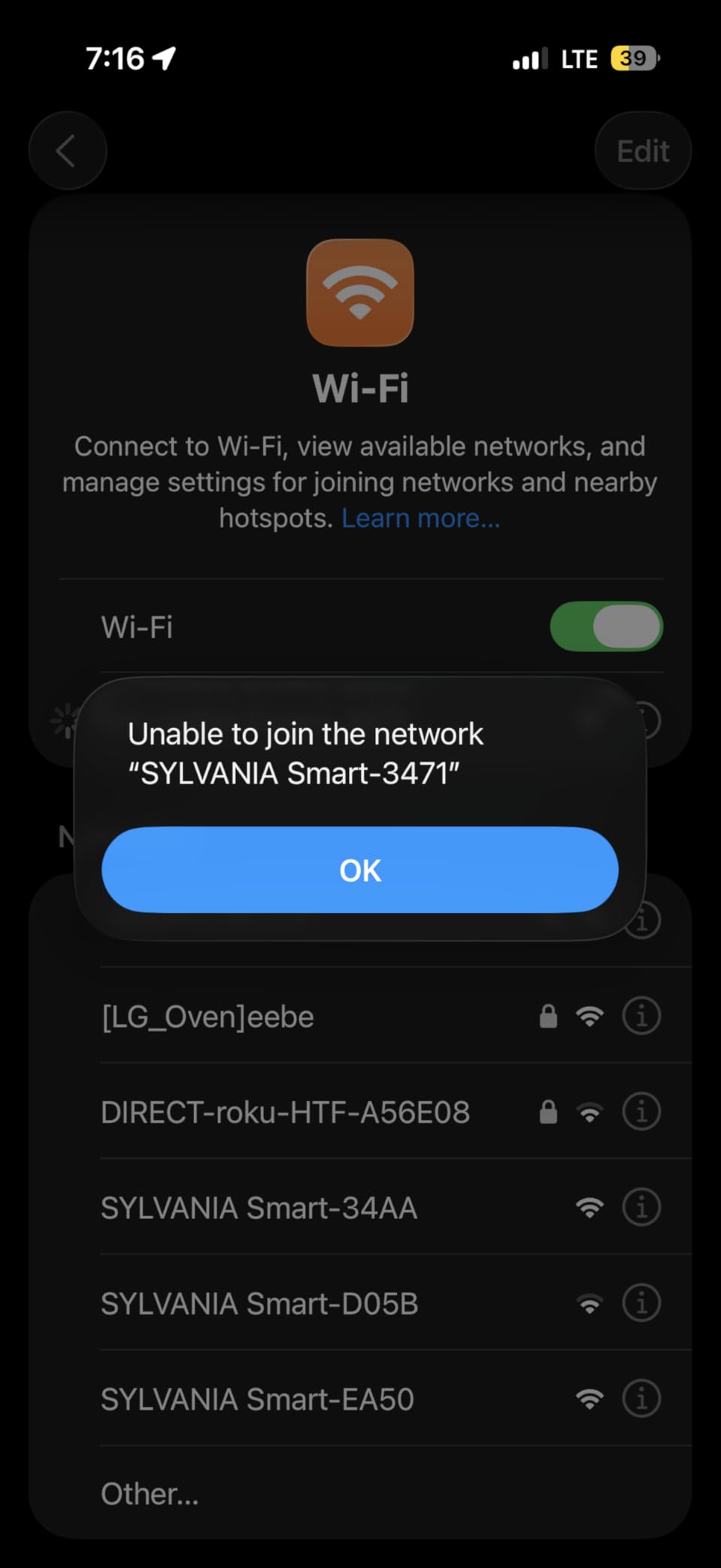
Task: Open Other… to enter a network manually
Action: coord(150,1494)
